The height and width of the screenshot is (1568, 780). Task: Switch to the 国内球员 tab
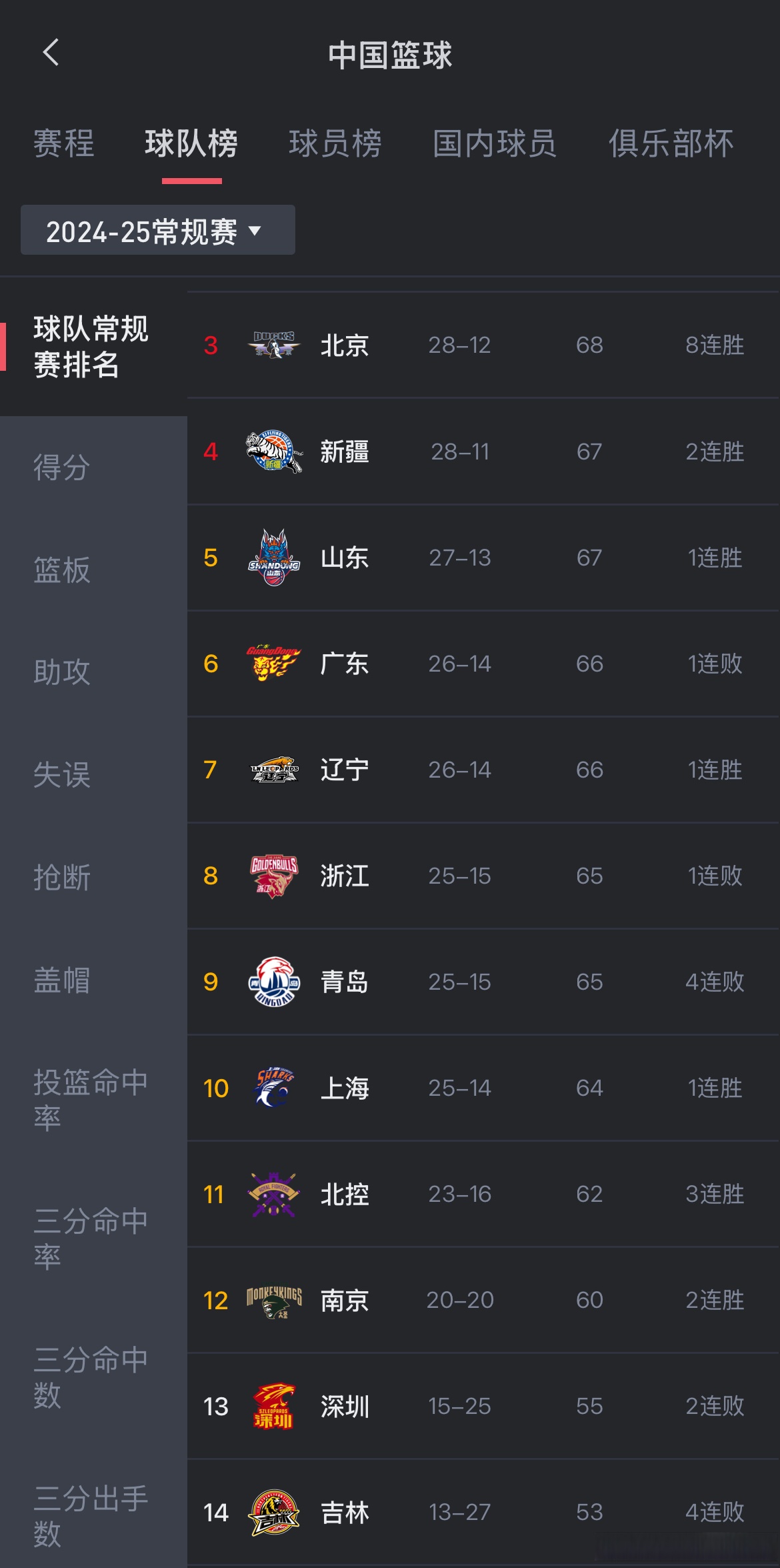click(494, 143)
